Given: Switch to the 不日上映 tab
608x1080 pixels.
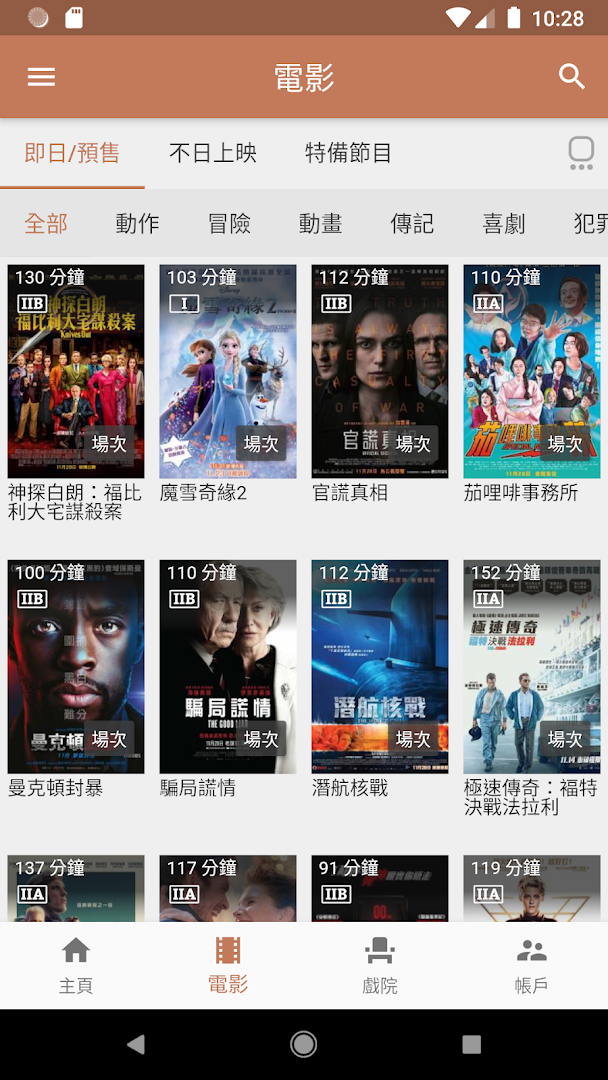Looking at the screenshot, I should pos(213,153).
